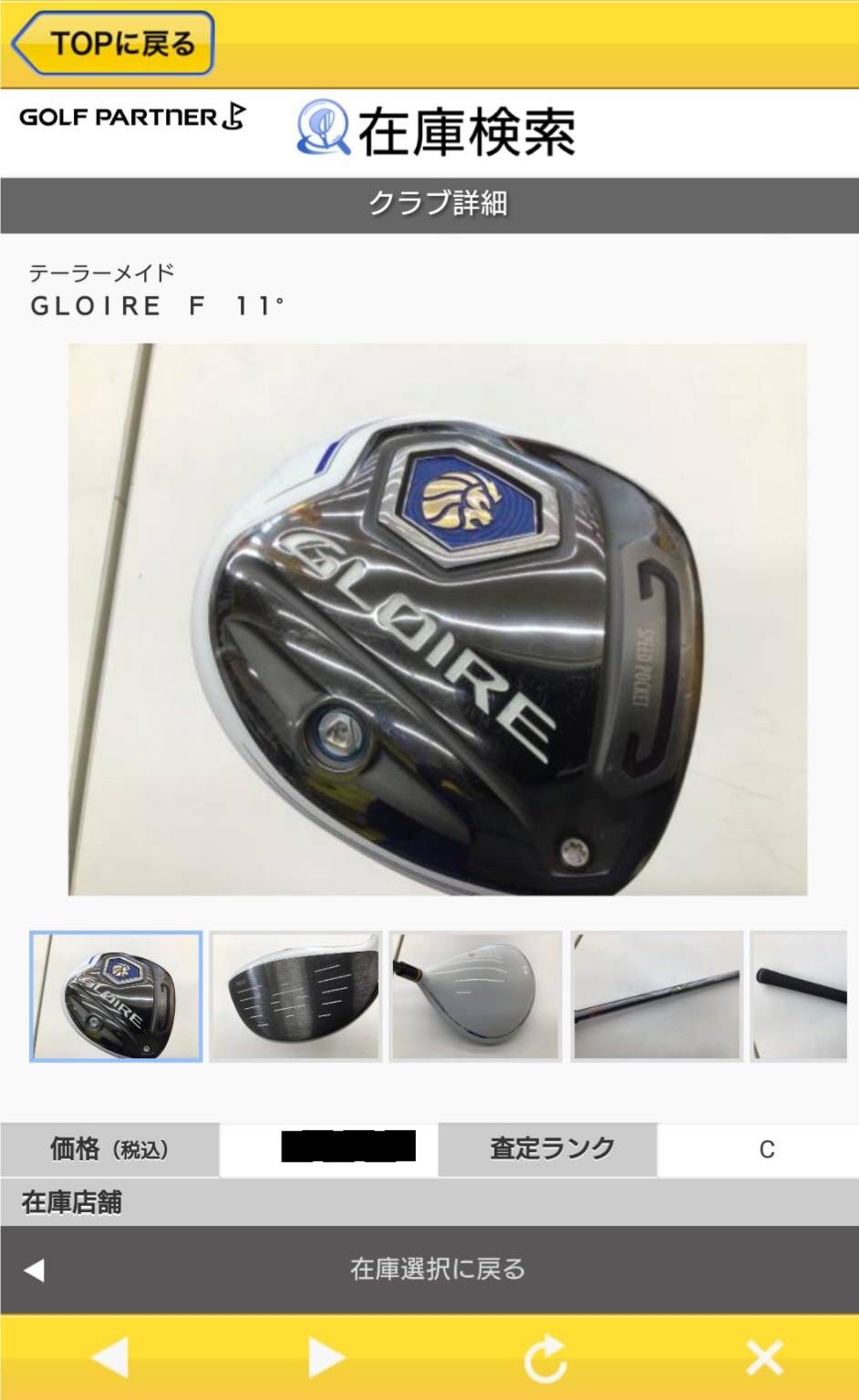
Task: Open the main GLOIRE club photo
Action: [x=438, y=620]
